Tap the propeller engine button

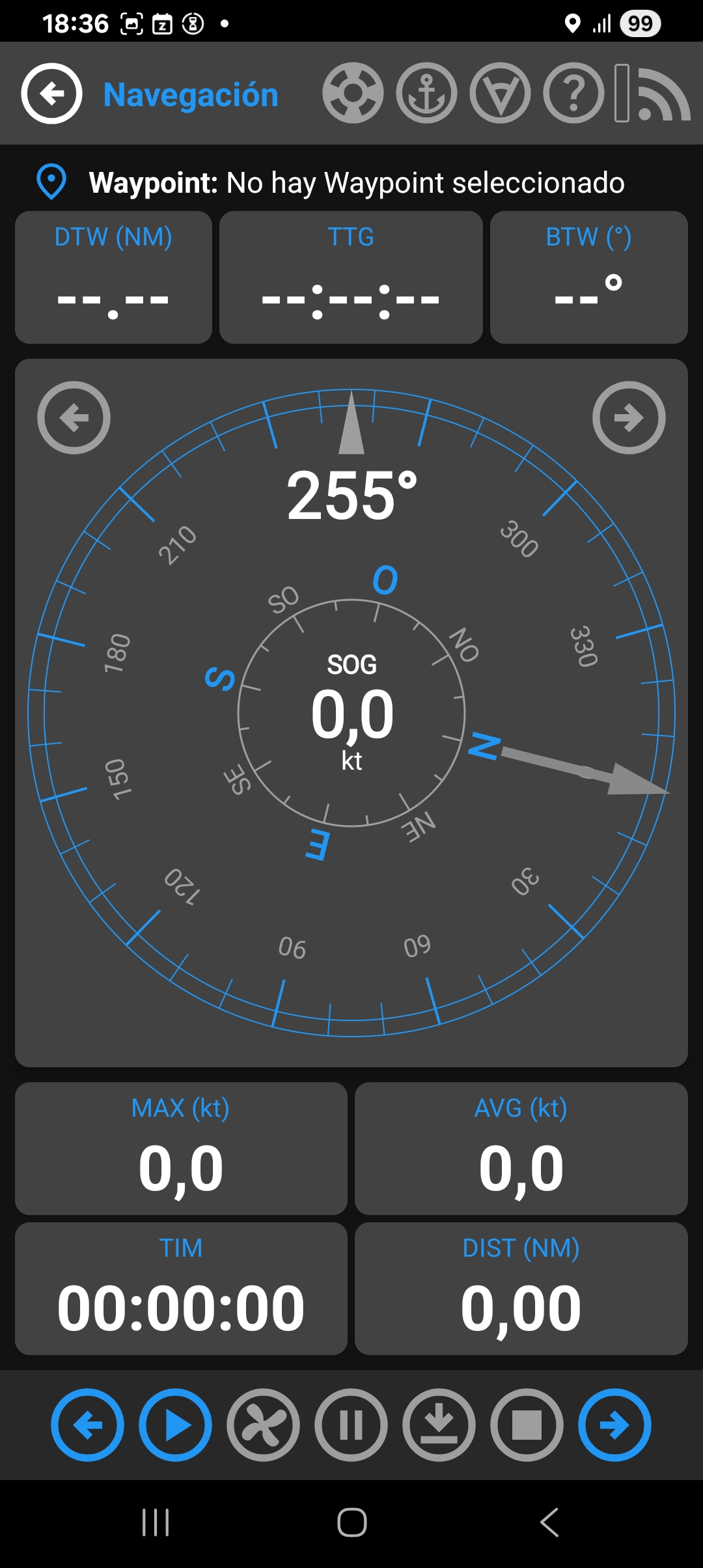pyautogui.click(x=263, y=1425)
